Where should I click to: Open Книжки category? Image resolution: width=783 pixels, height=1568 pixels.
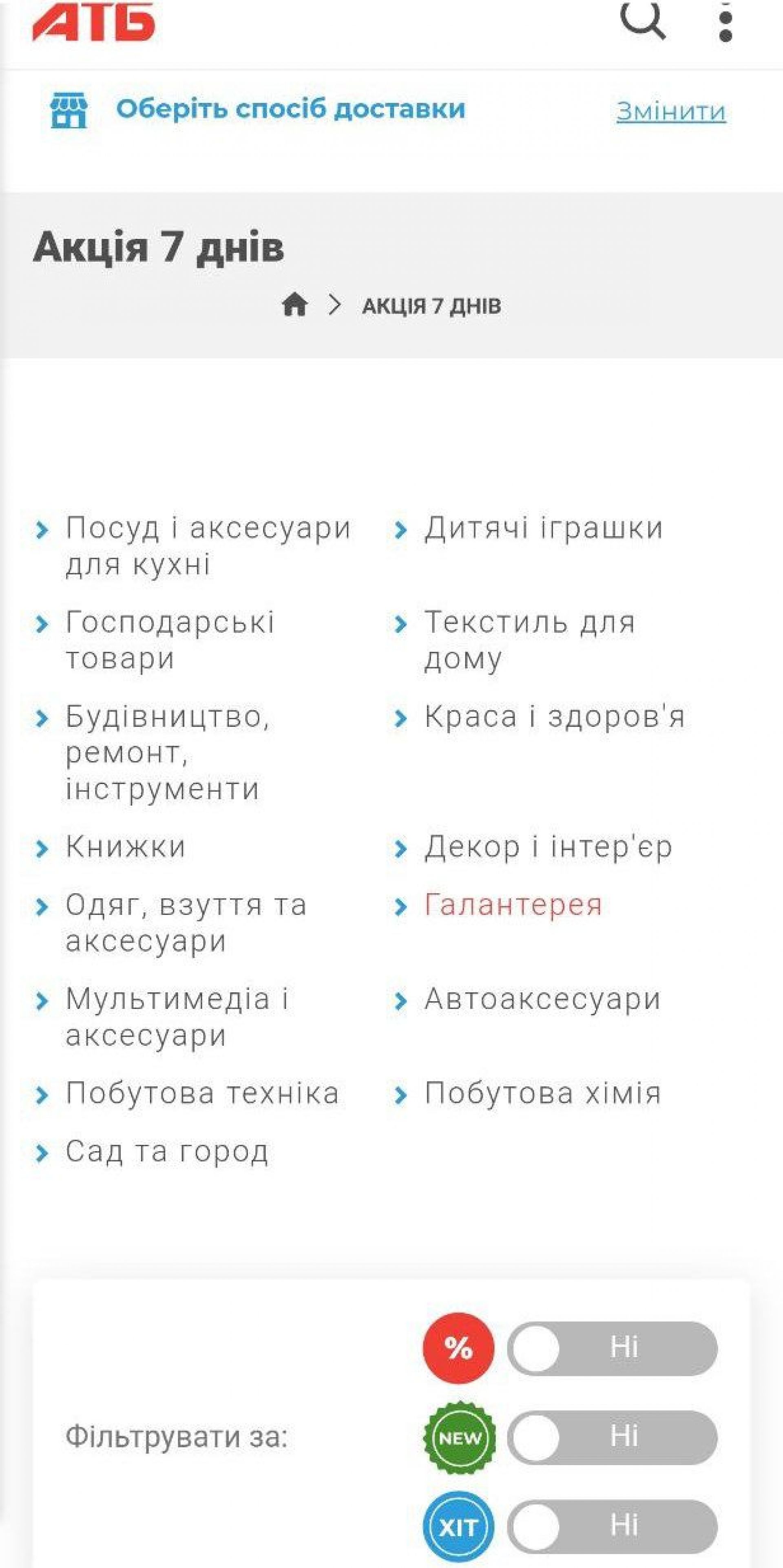point(126,847)
